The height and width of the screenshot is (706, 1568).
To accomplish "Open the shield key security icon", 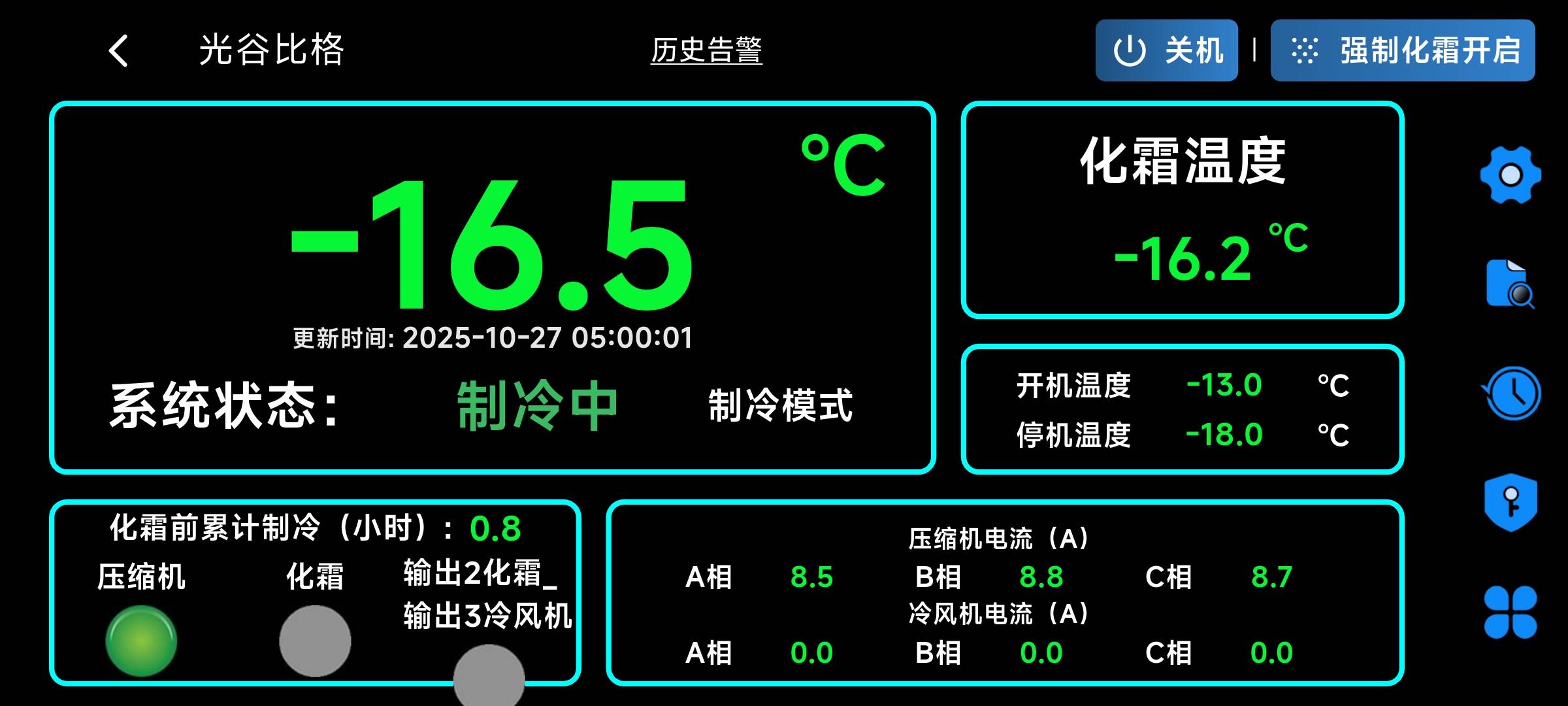I will point(1510,502).
